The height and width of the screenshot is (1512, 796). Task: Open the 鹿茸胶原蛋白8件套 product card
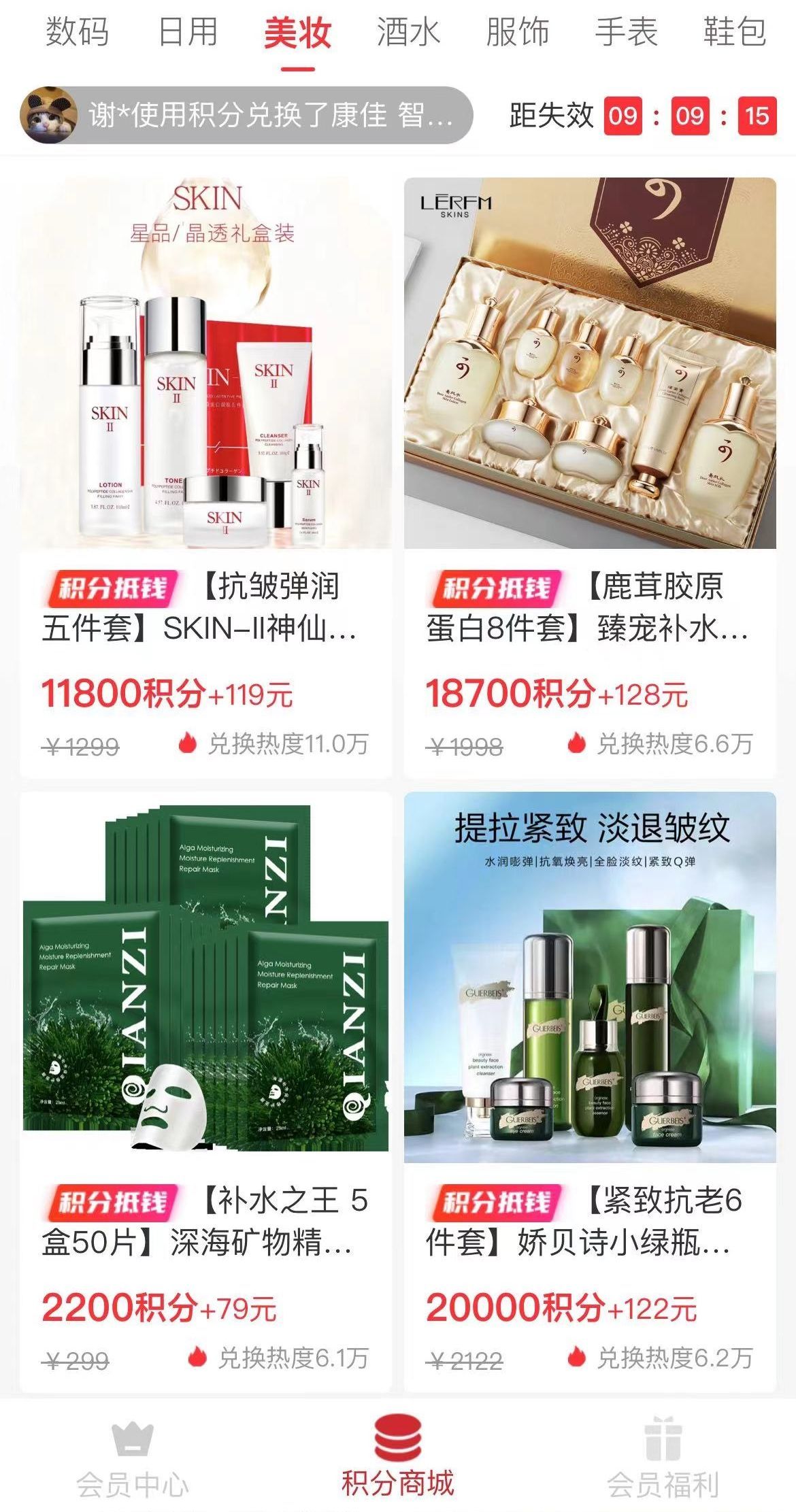(590, 476)
